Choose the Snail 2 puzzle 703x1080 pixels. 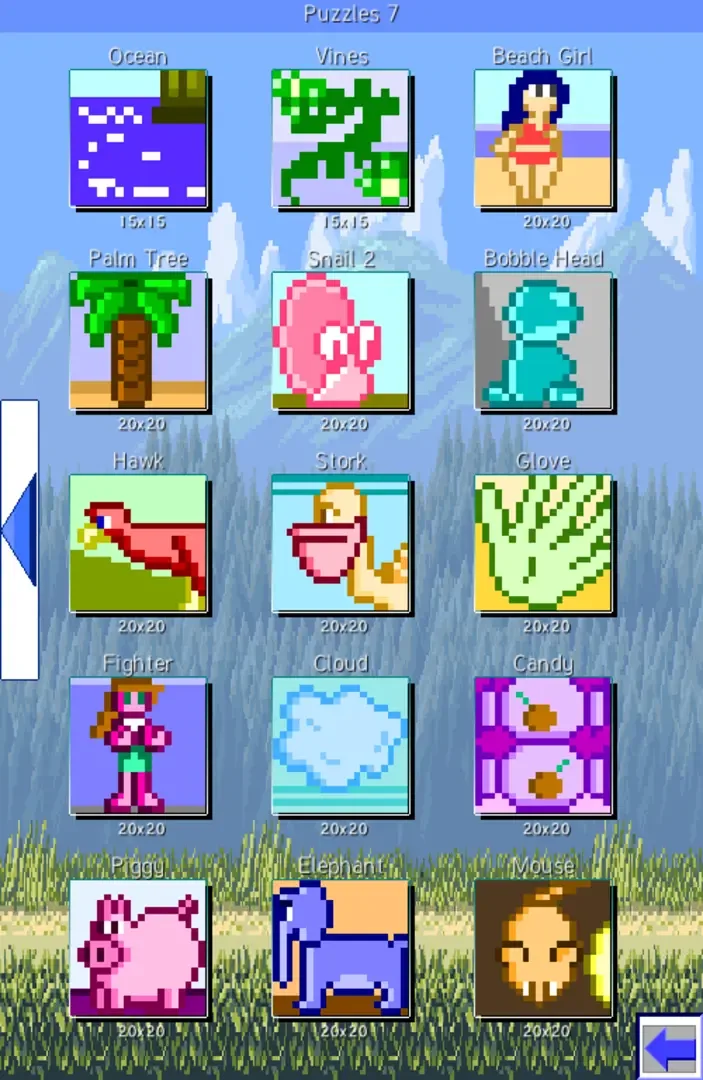tap(341, 341)
